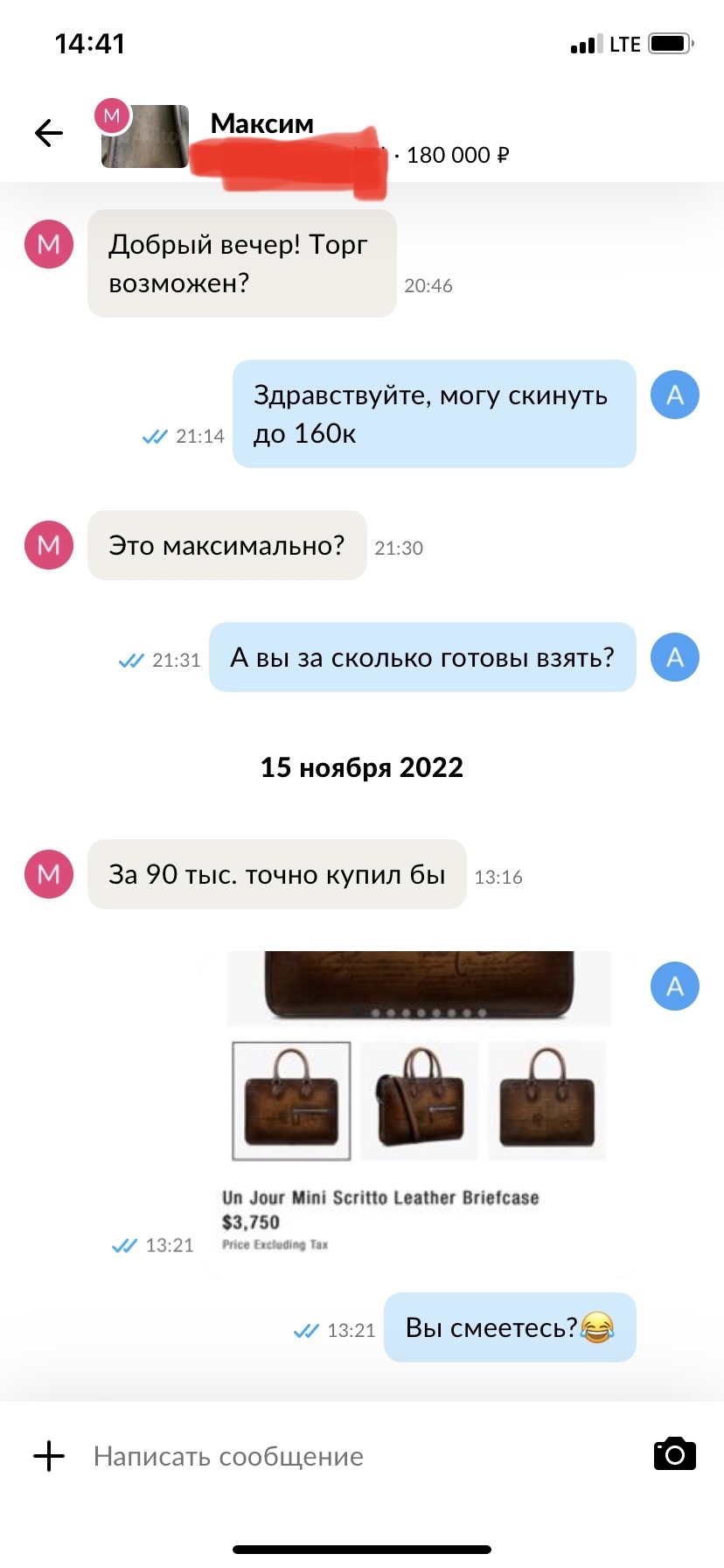Go back using the arrow icon

coord(49,133)
